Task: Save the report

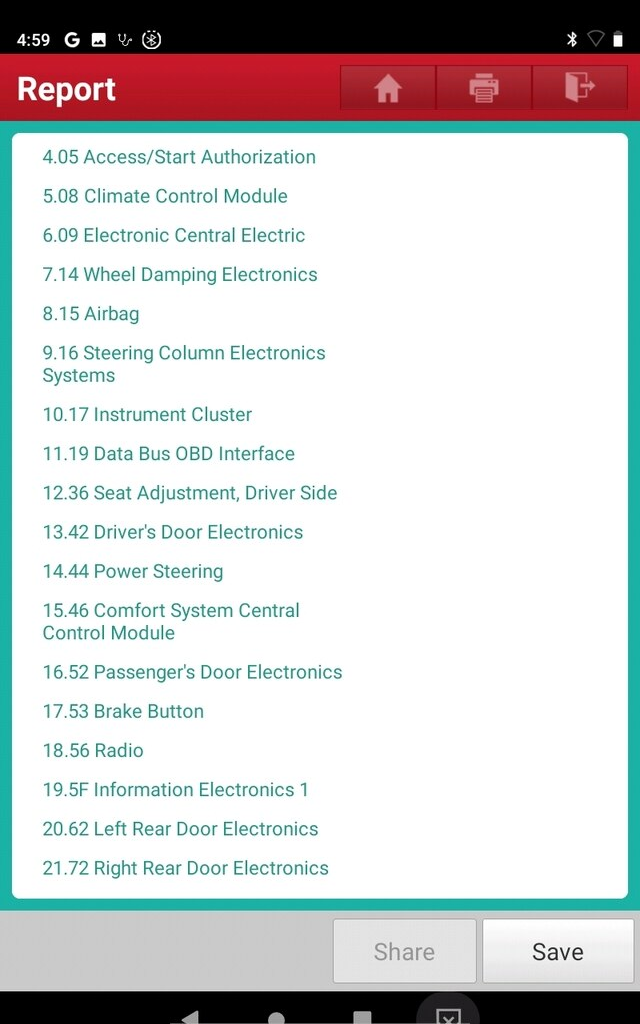Action: [x=558, y=951]
